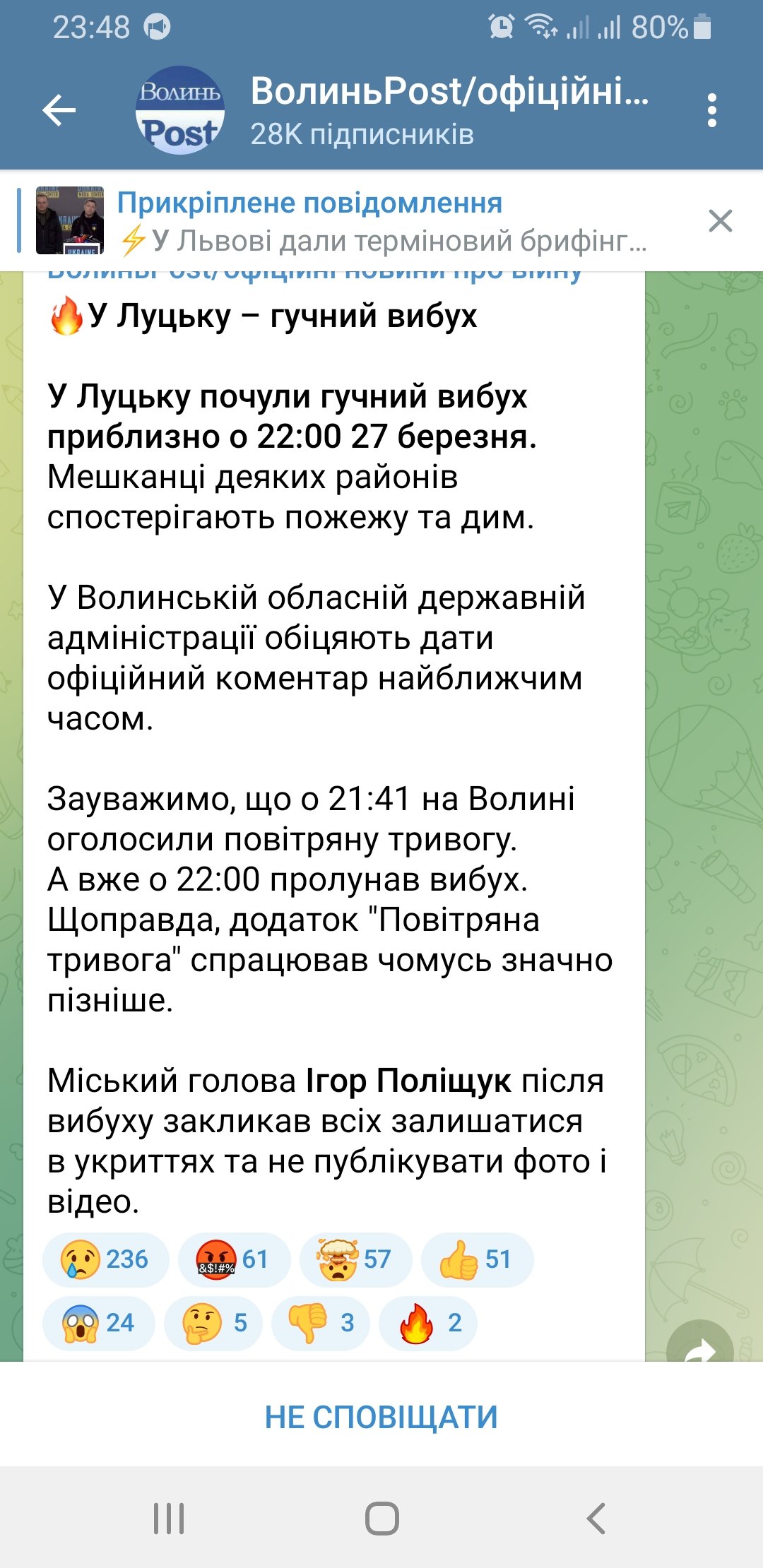Tap screaming face reaction (24)

(98, 1323)
